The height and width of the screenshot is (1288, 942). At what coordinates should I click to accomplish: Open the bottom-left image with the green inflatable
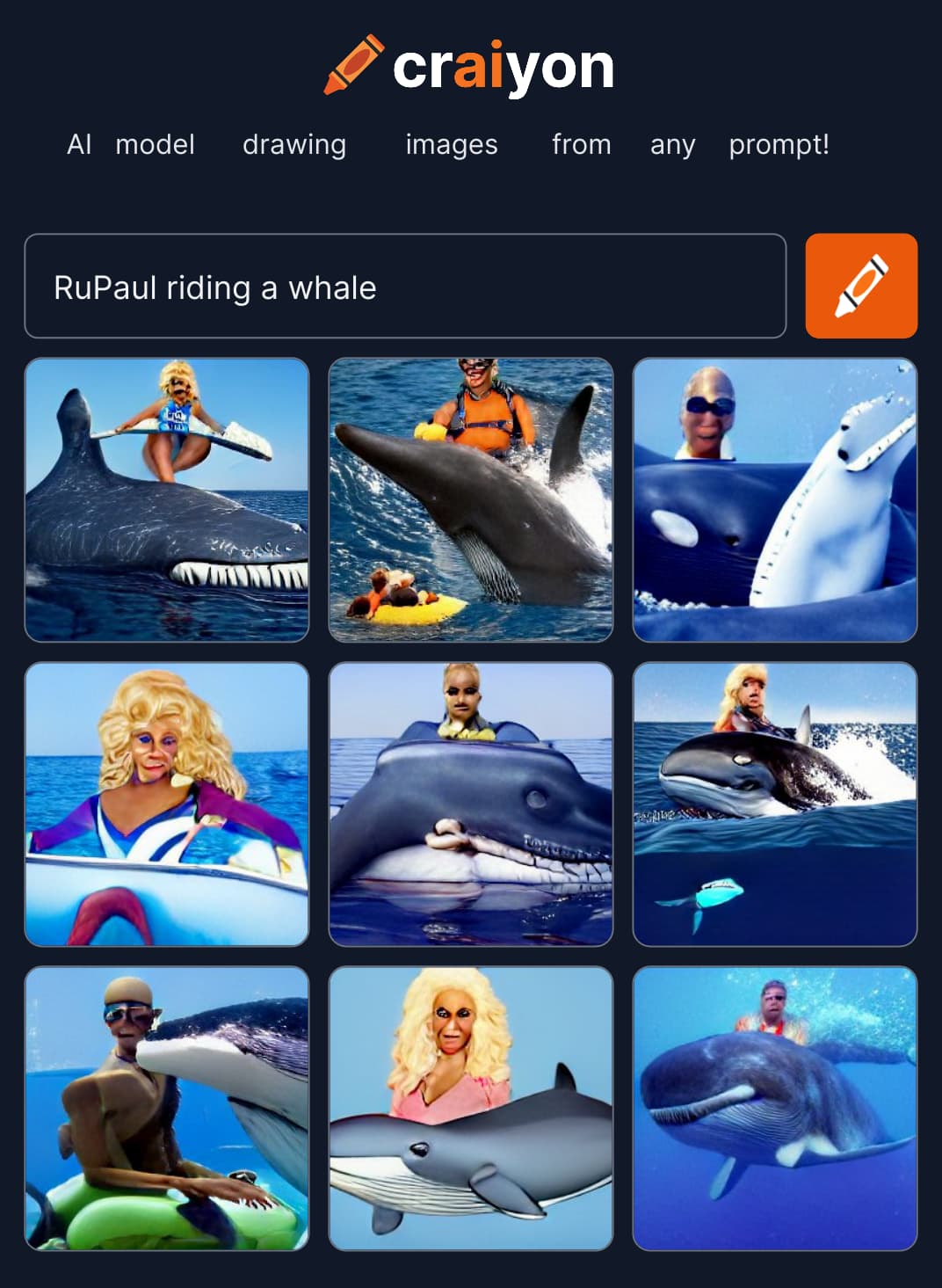click(x=167, y=1108)
